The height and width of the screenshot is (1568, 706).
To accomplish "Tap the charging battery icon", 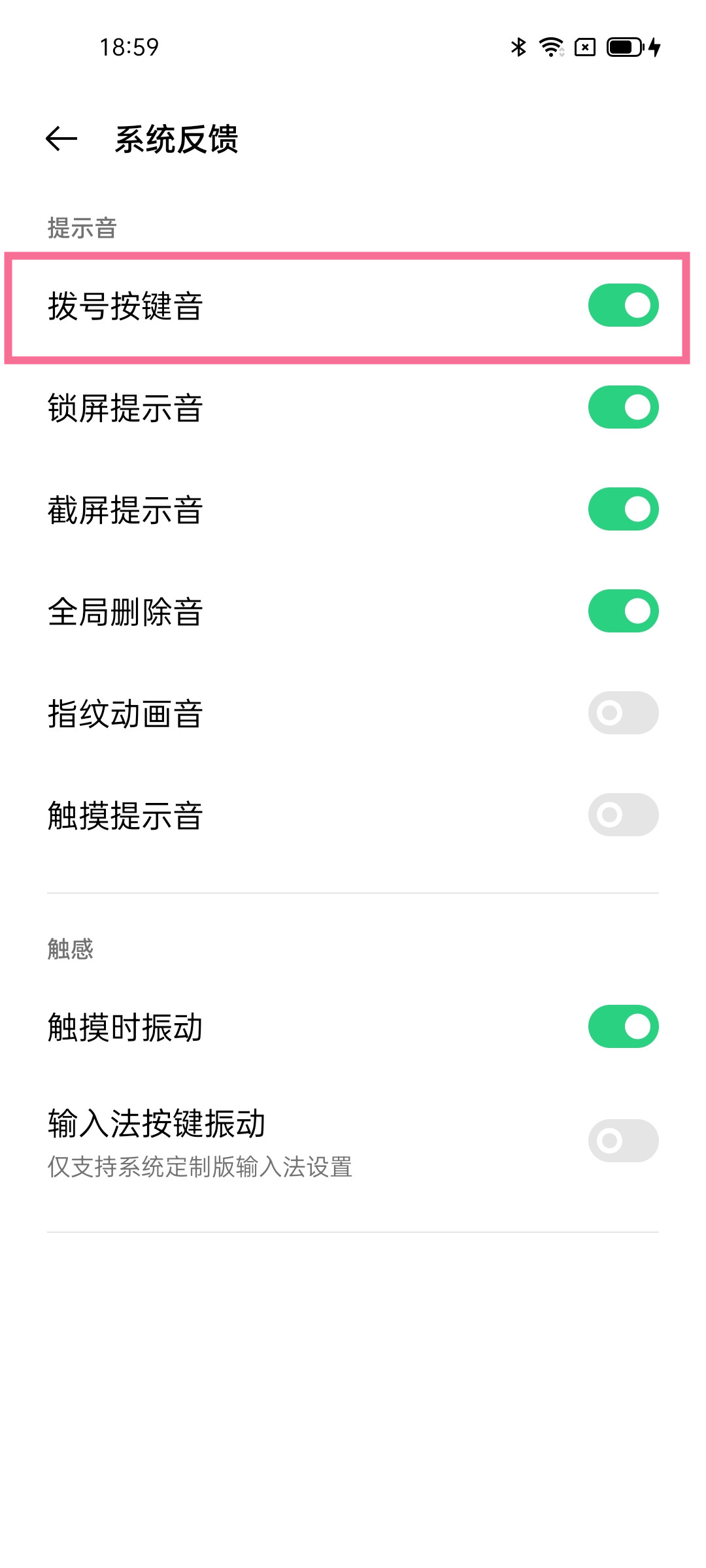I will [x=626, y=48].
